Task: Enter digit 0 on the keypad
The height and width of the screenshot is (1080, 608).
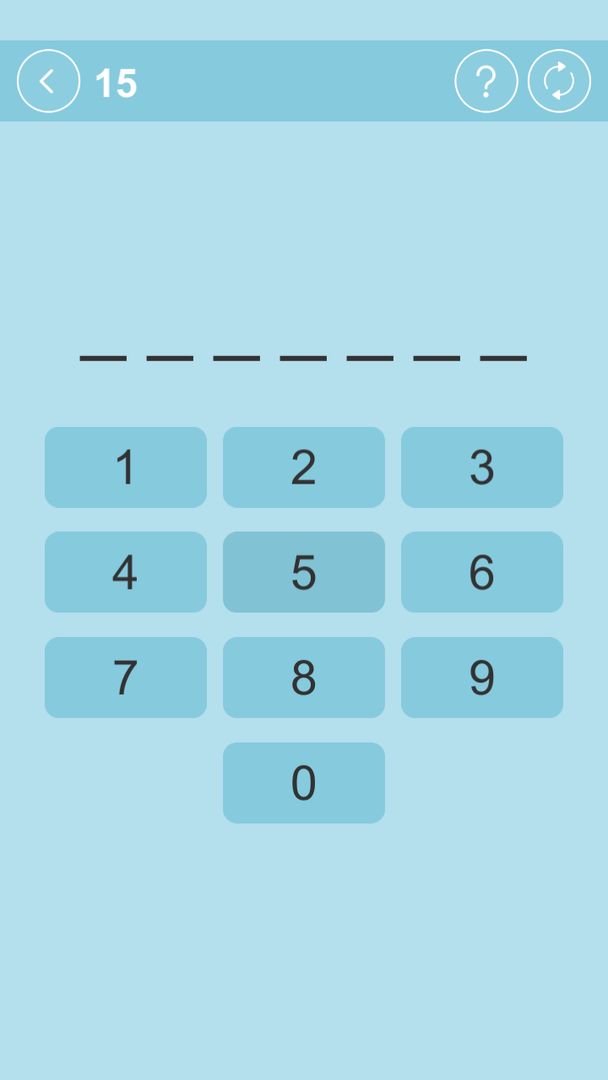Action: tap(304, 782)
